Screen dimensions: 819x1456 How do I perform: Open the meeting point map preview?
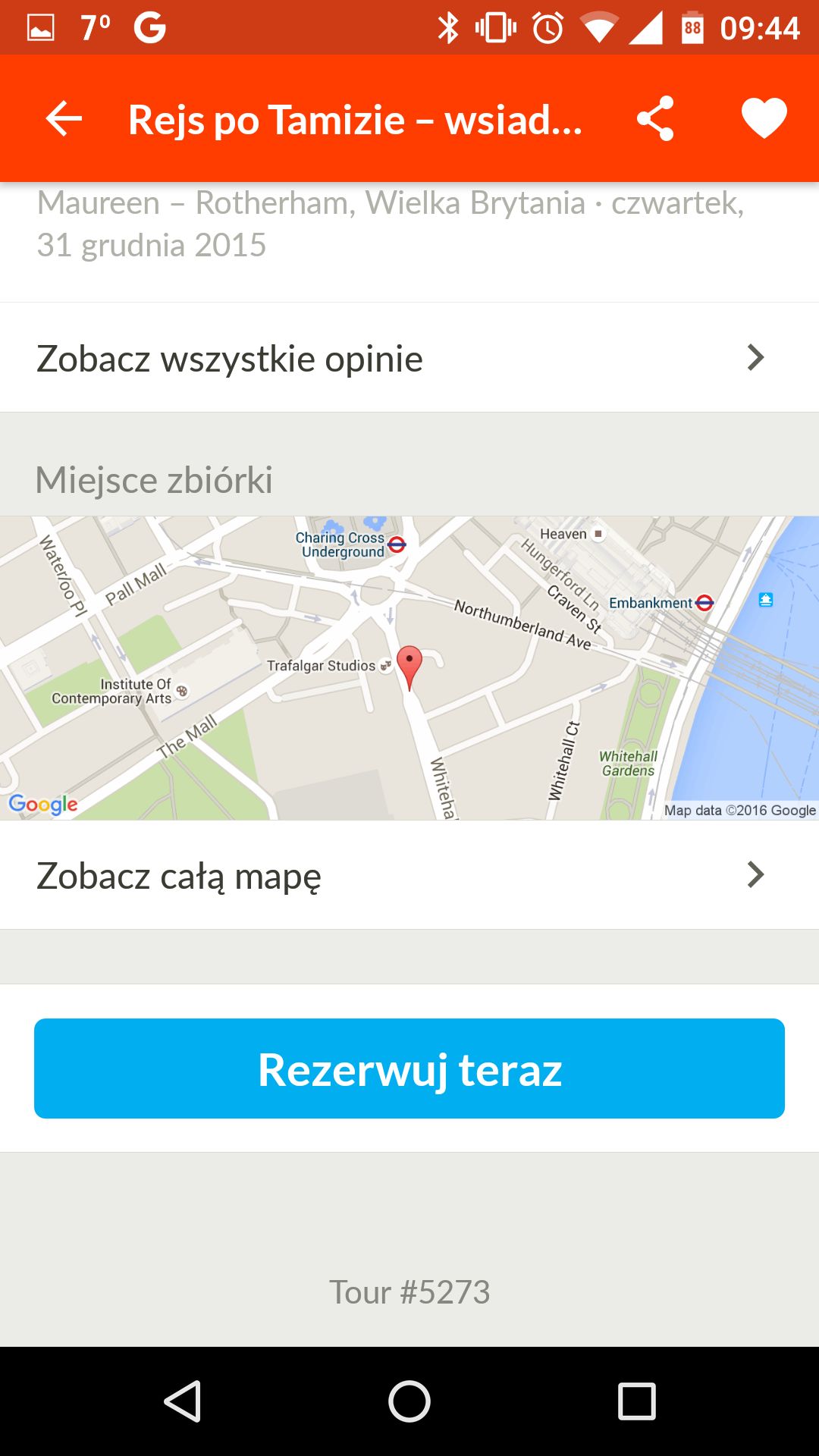tap(409, 668)
